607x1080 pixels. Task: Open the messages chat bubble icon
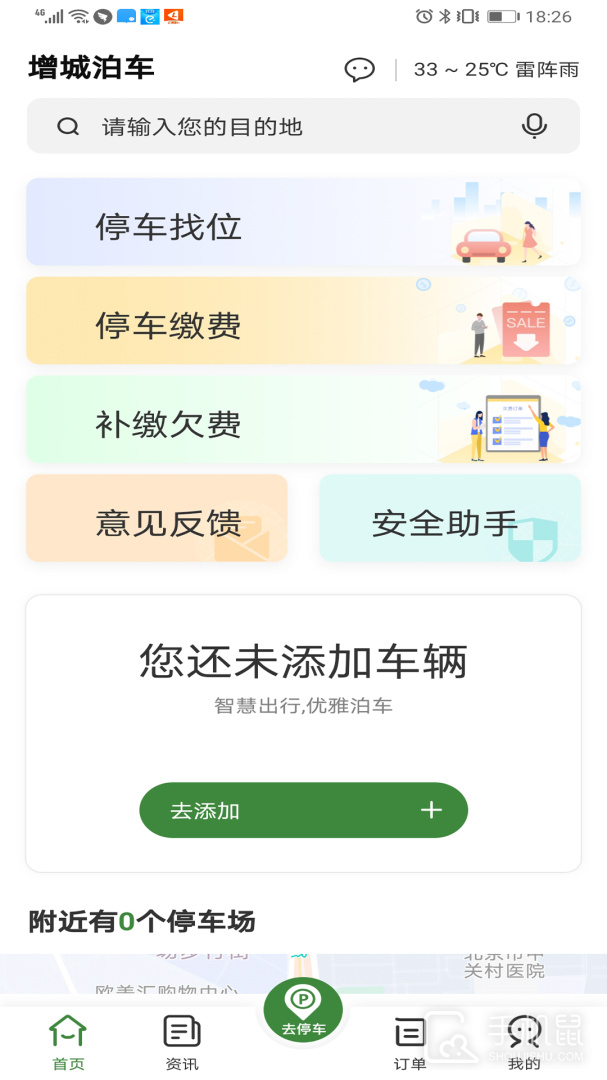(x=359, y=69)
